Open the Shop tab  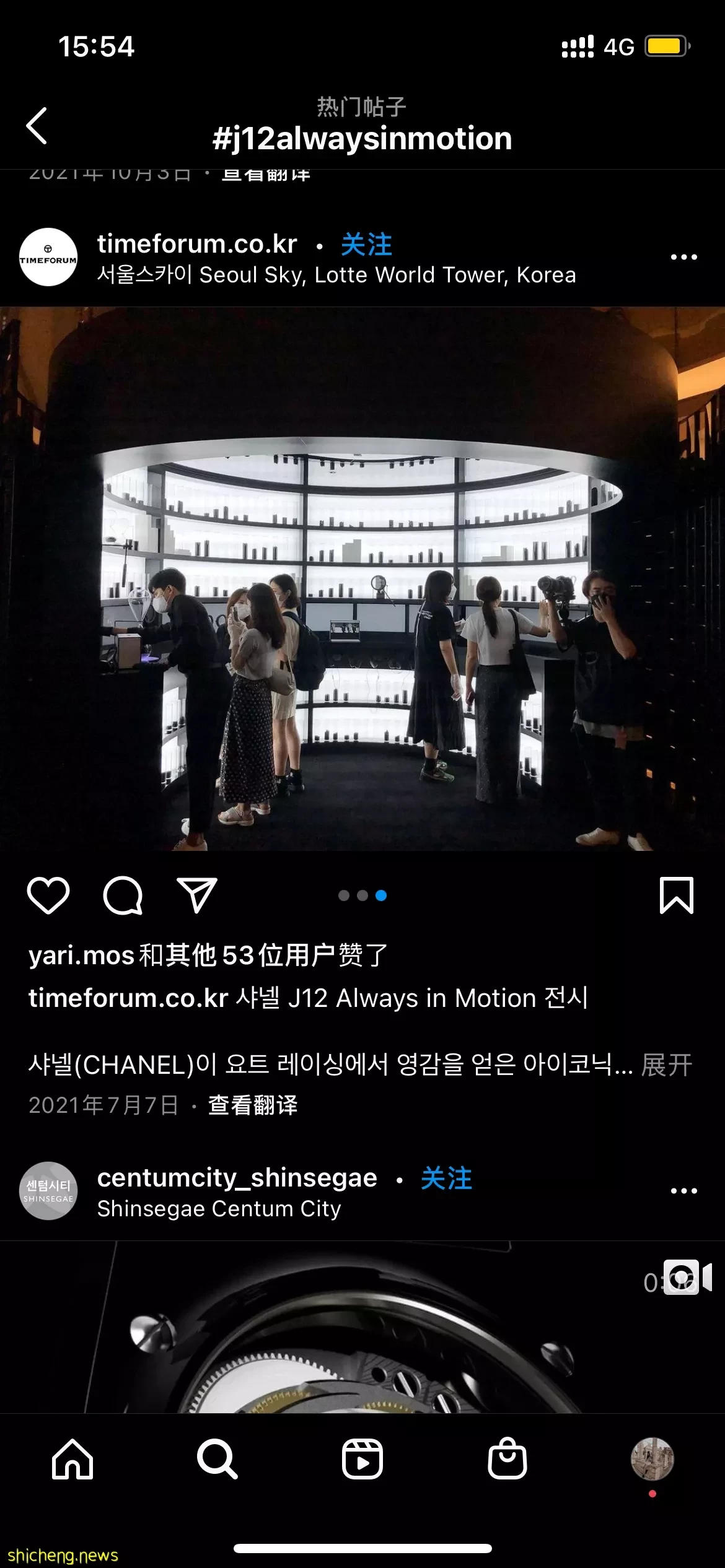(507, 1459)
